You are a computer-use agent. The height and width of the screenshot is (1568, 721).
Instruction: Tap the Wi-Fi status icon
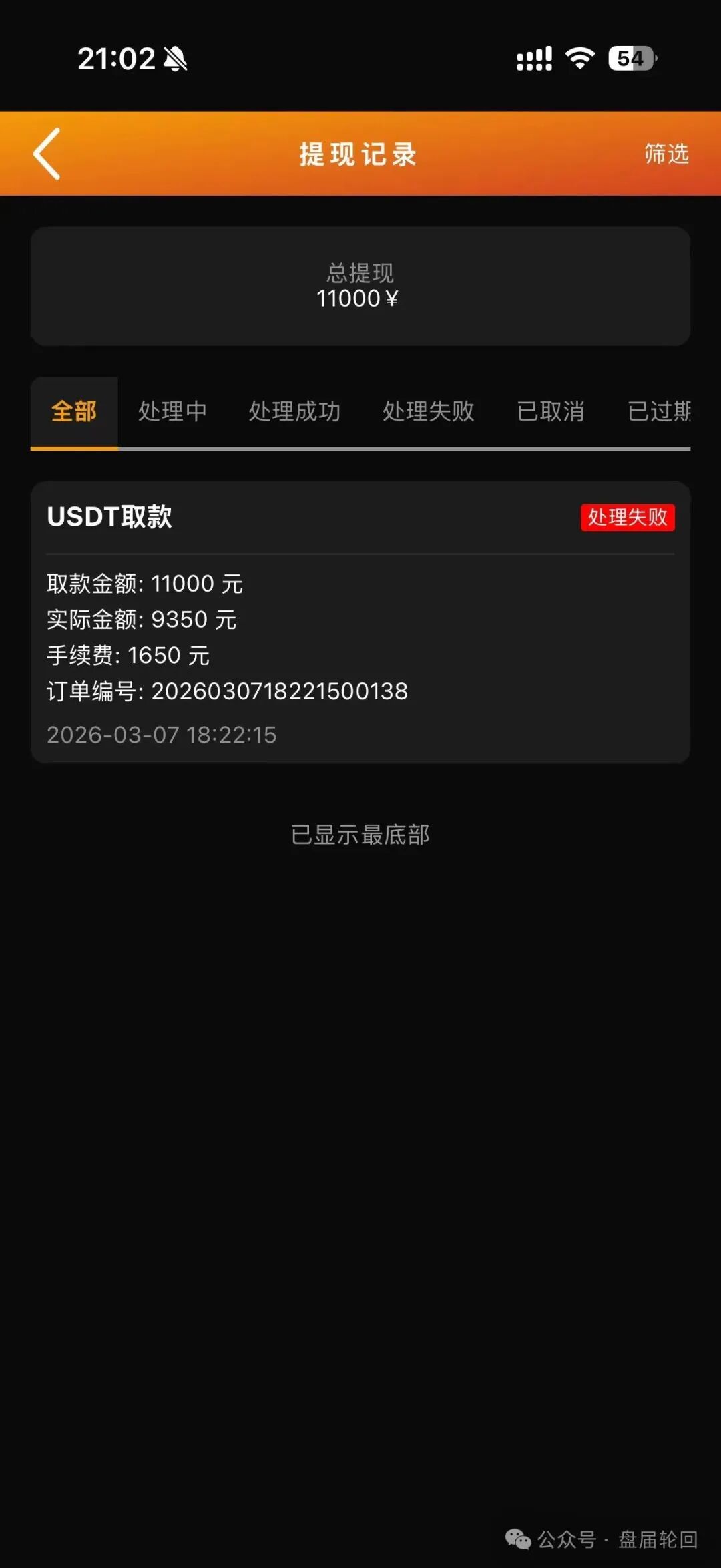579,59
